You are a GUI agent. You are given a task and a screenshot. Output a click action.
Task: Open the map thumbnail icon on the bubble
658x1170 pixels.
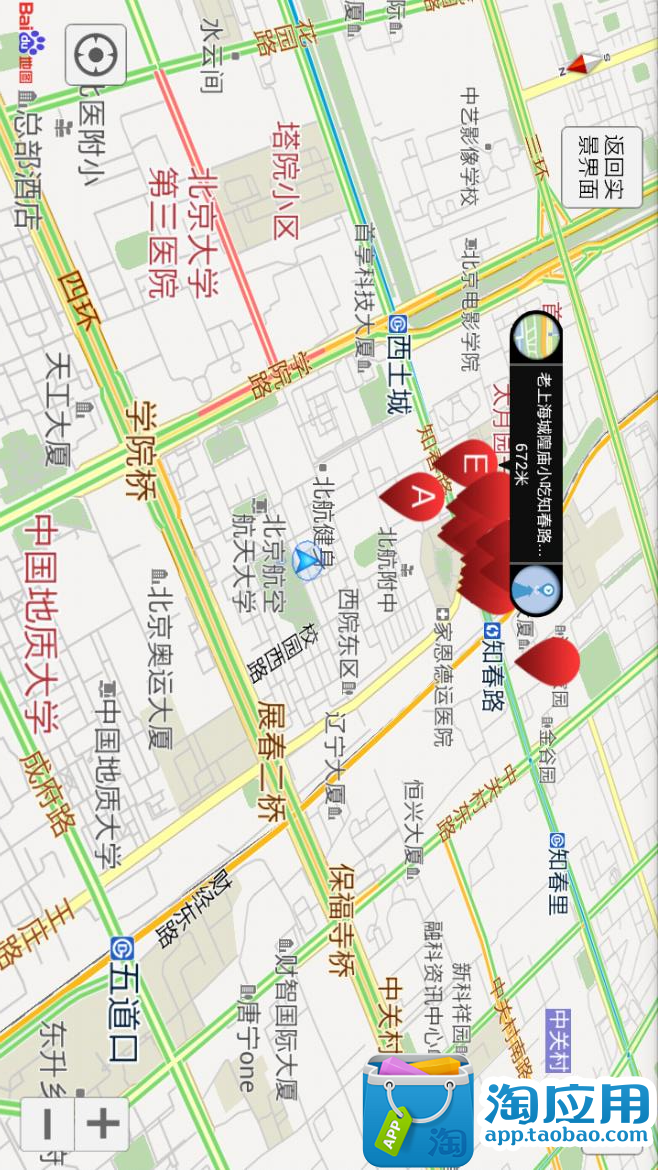click(x=536, y=336)
